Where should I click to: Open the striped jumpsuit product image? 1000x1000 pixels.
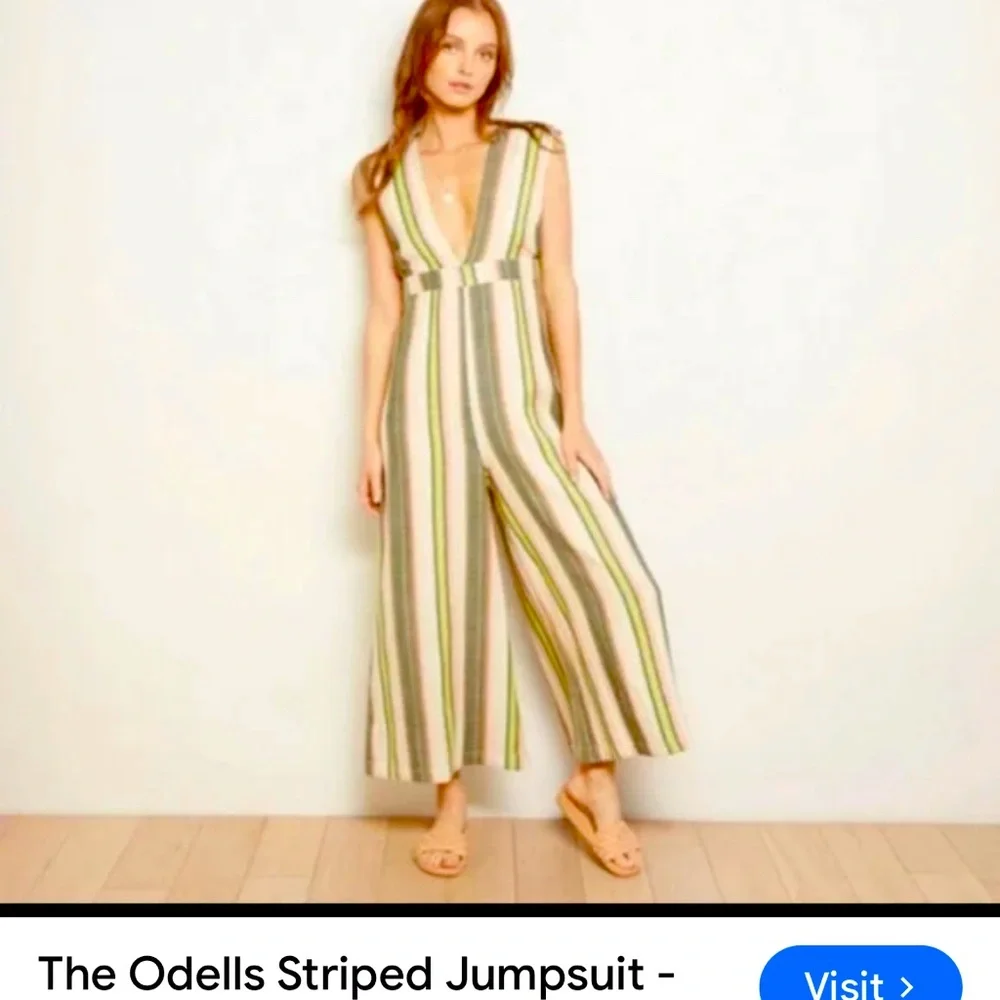pos(500,450)
